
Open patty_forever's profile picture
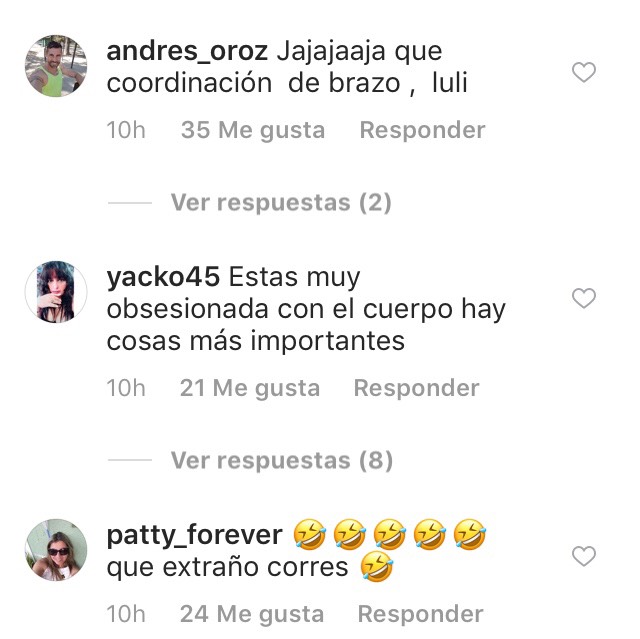[56, 550]
